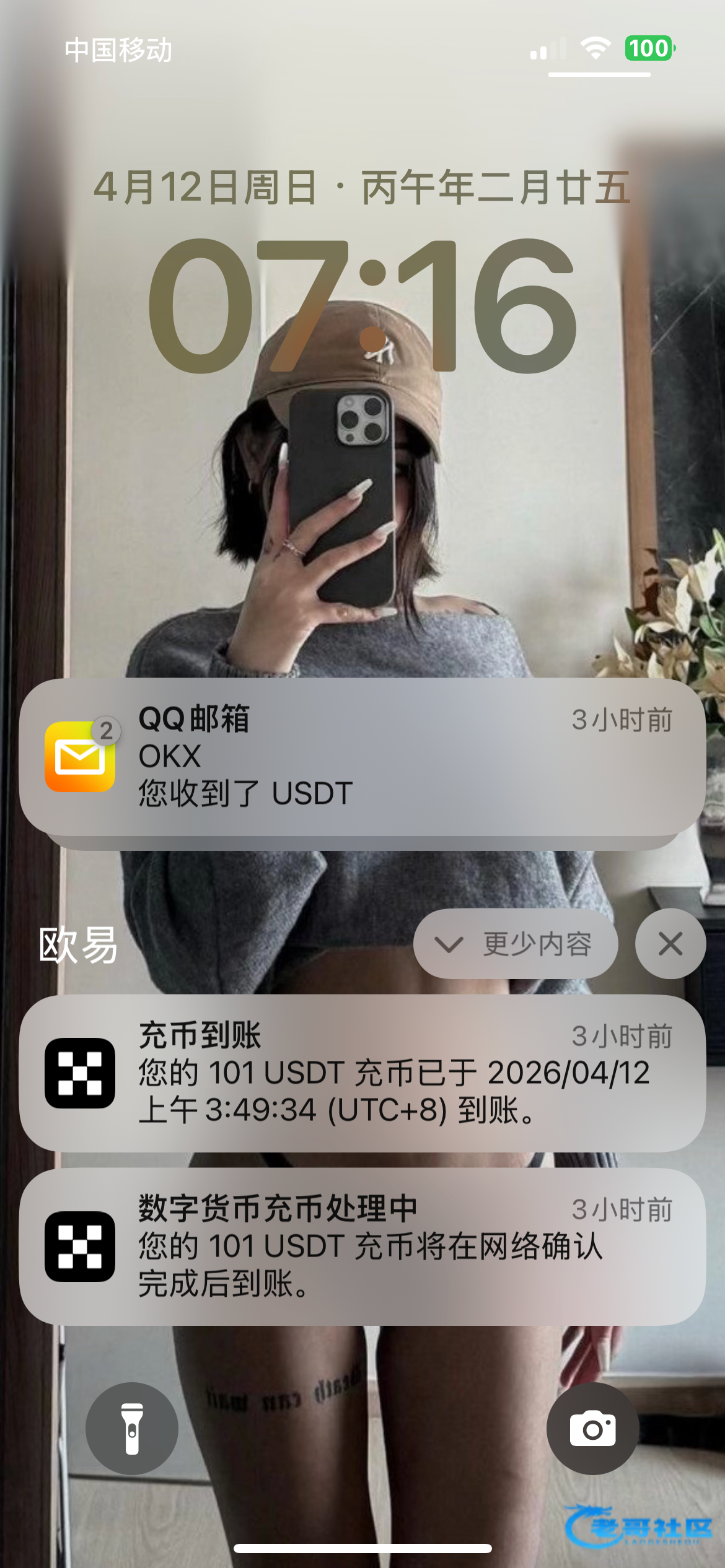Collapse 欧易 notifications with 更少内容
This screenshot has height=1568, width=725.
tap(516, 944)
